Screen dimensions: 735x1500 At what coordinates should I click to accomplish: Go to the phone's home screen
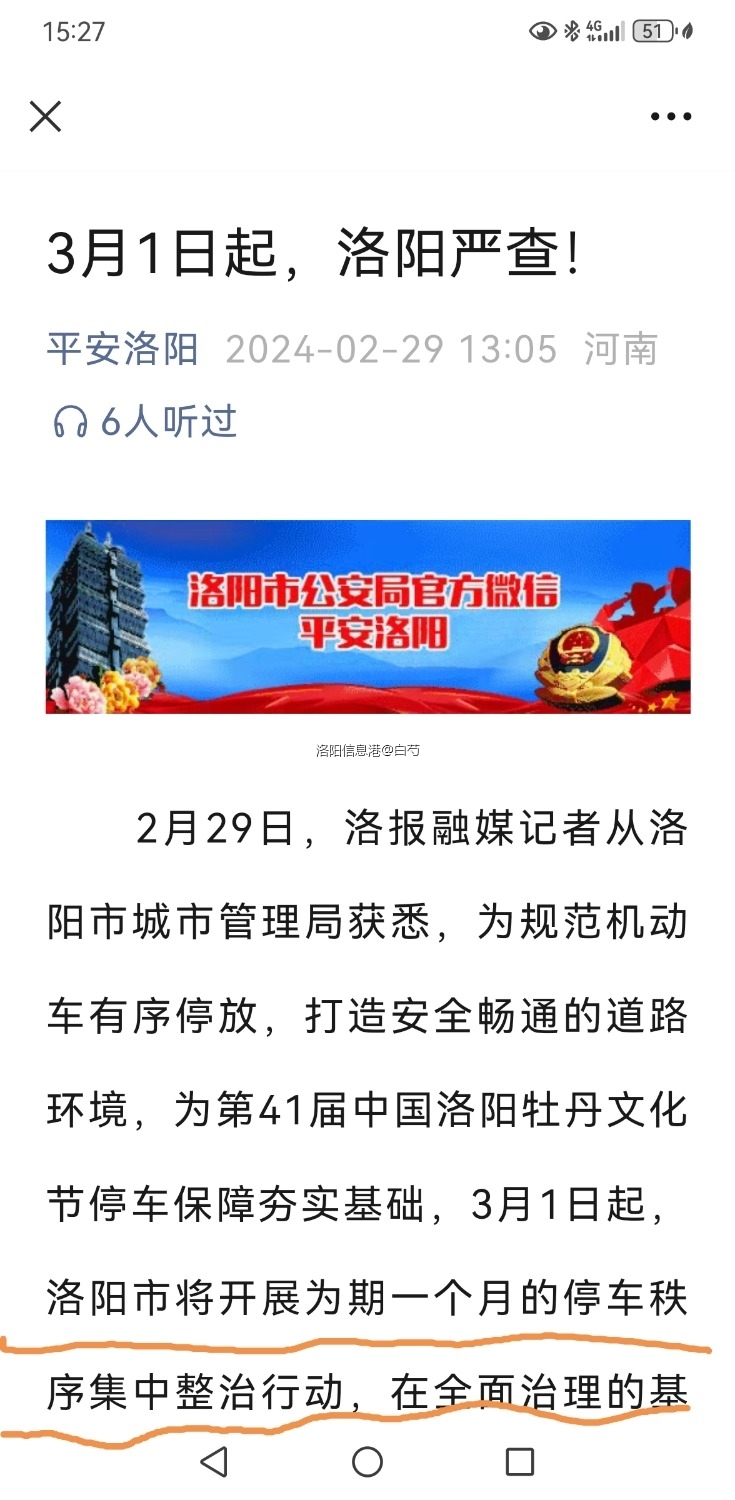[367, 1462]
